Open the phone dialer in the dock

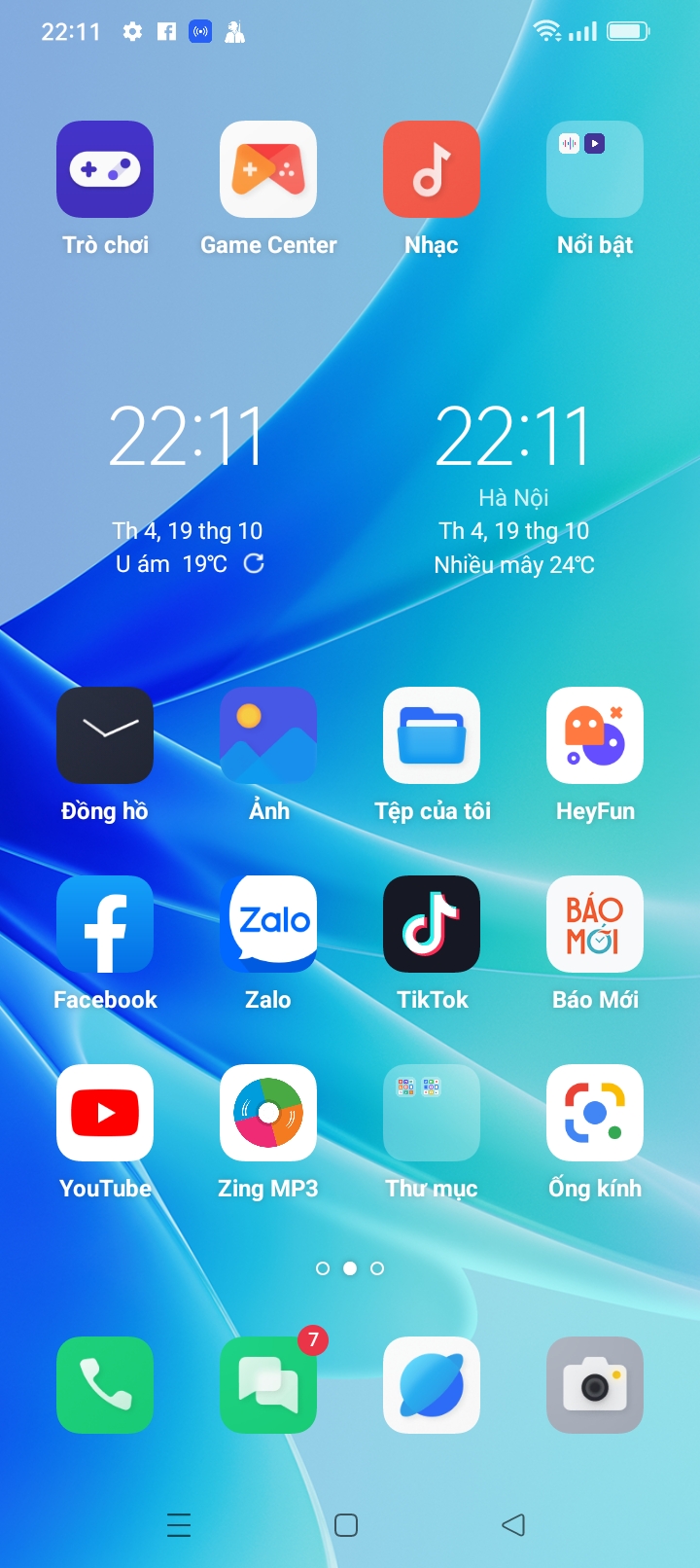click(x=105, y=1385)
